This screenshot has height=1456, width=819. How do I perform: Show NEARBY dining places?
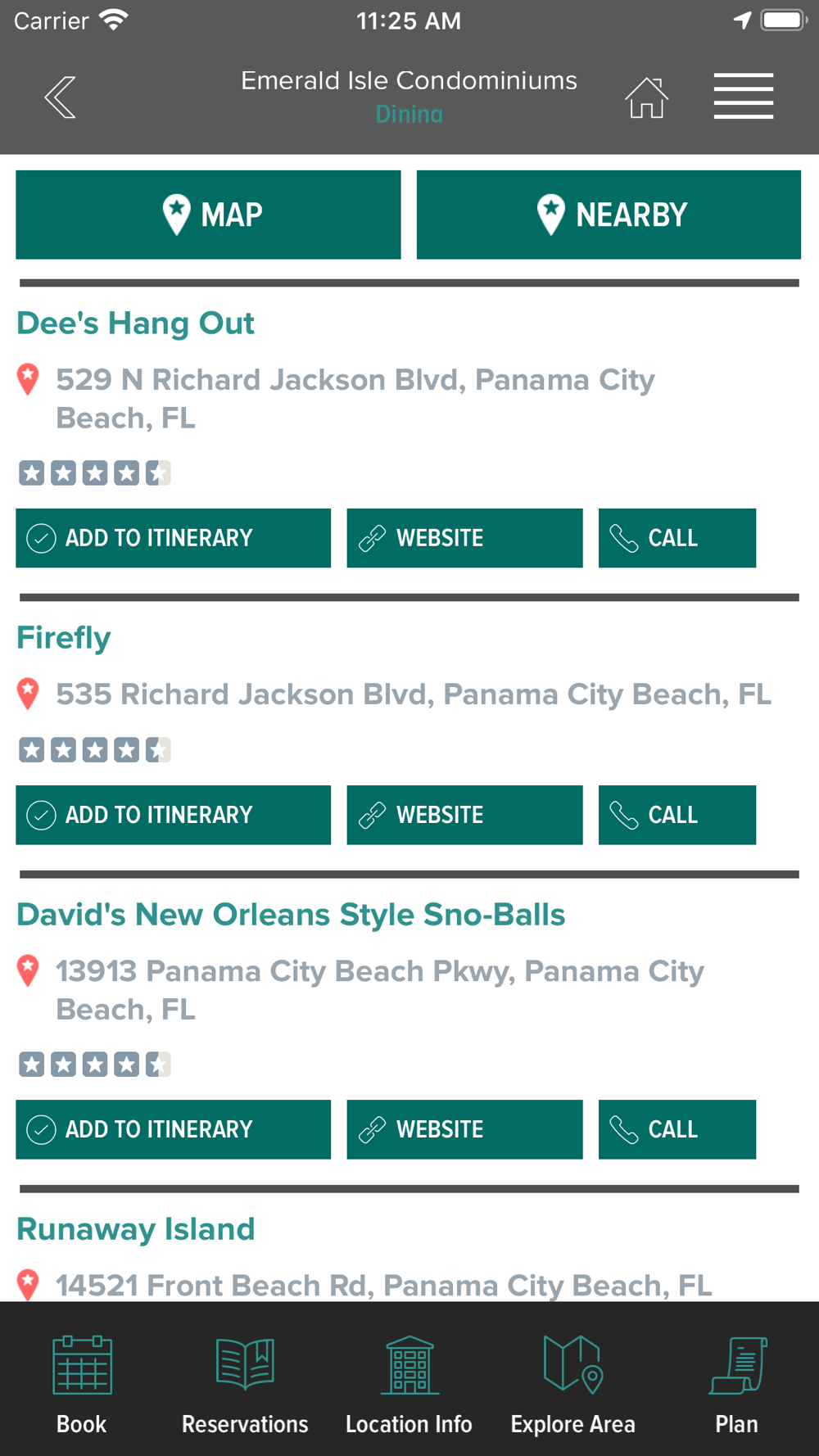point(609,215)
